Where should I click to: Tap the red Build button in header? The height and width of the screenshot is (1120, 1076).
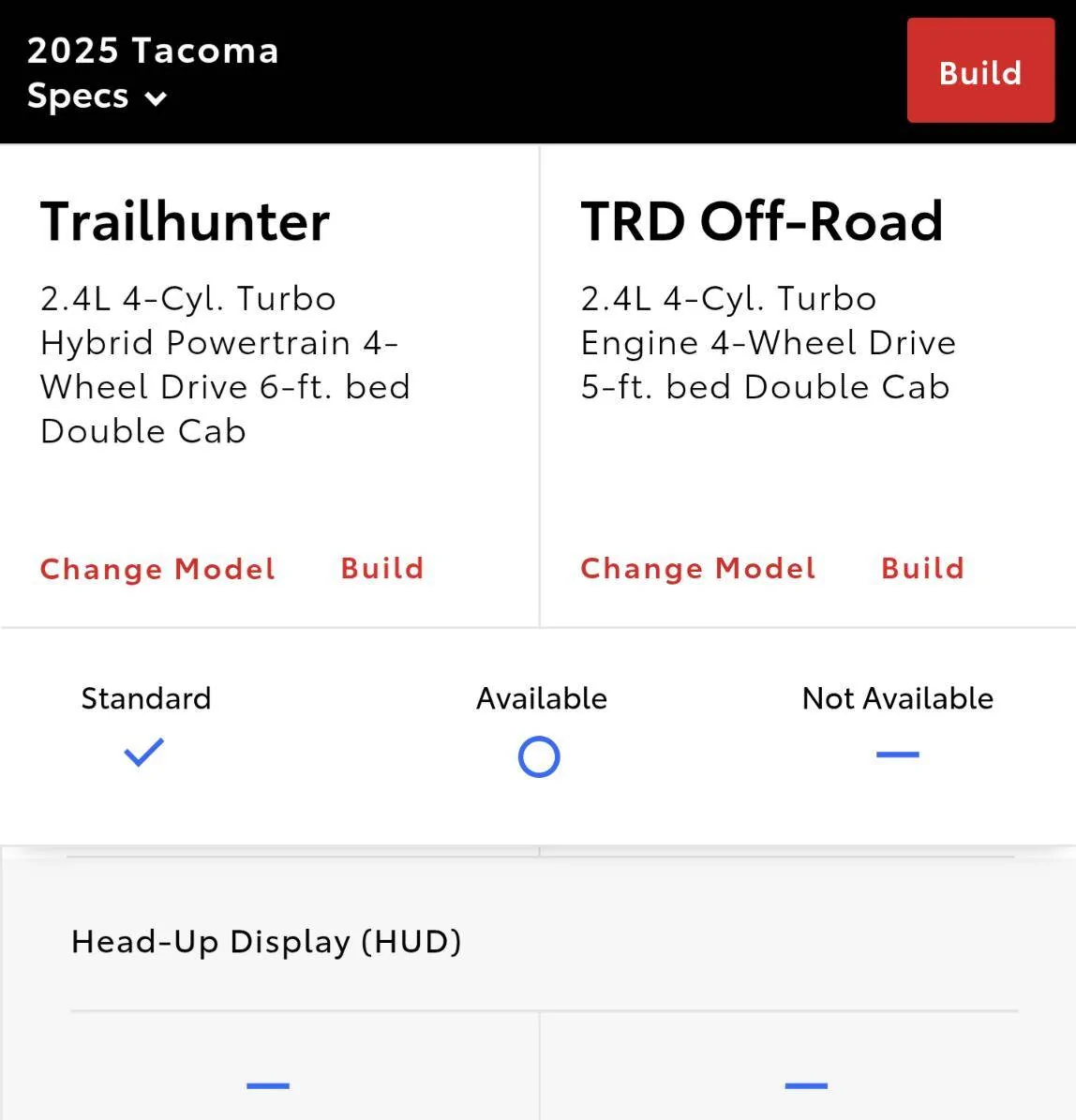980,71
